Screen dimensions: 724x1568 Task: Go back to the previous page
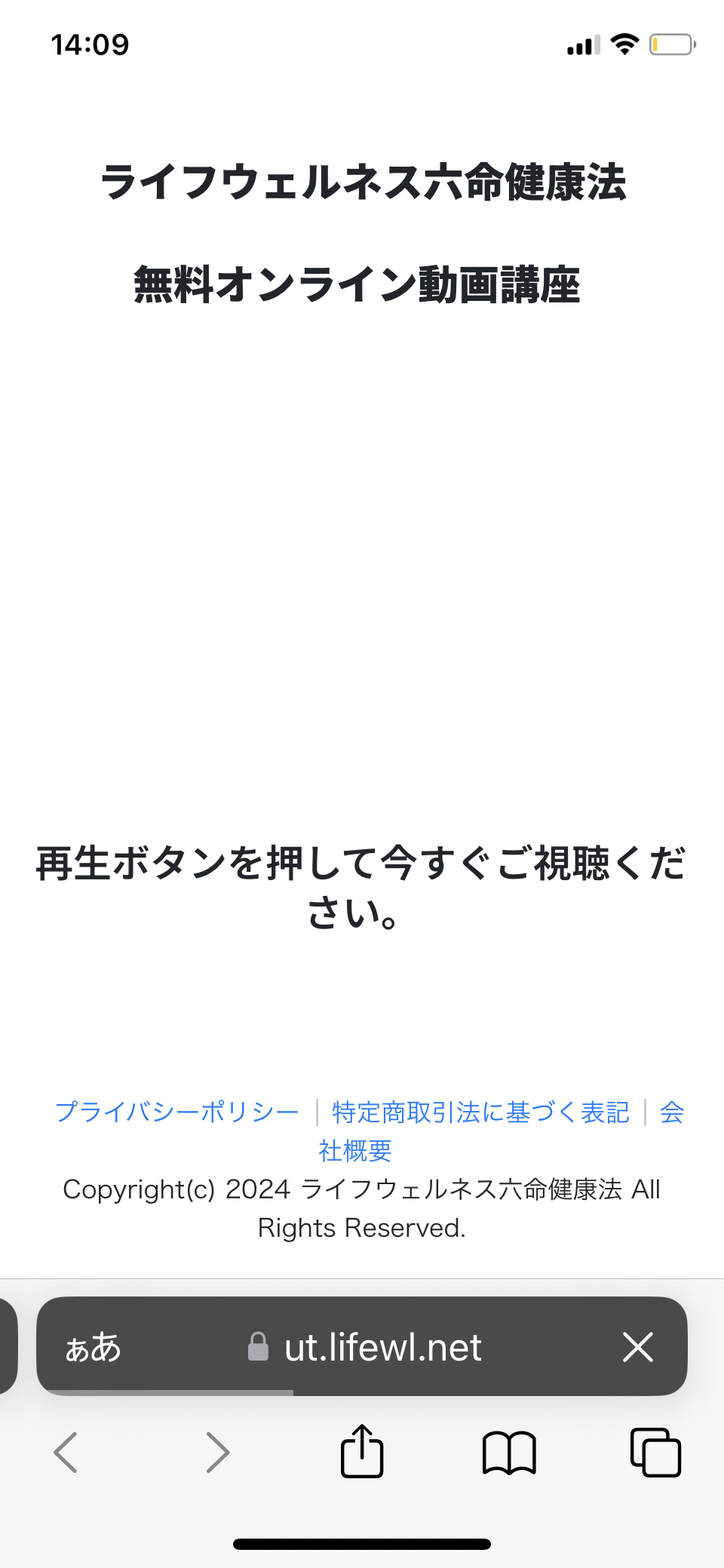click(x=66, y=1452)
